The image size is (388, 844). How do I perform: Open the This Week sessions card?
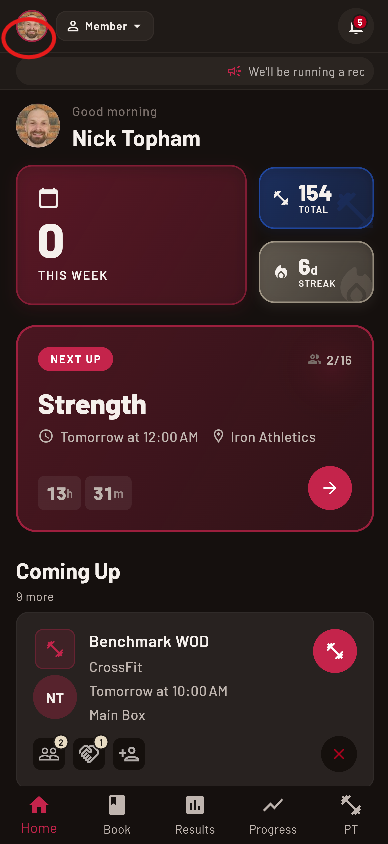click(x=131, y=235)
